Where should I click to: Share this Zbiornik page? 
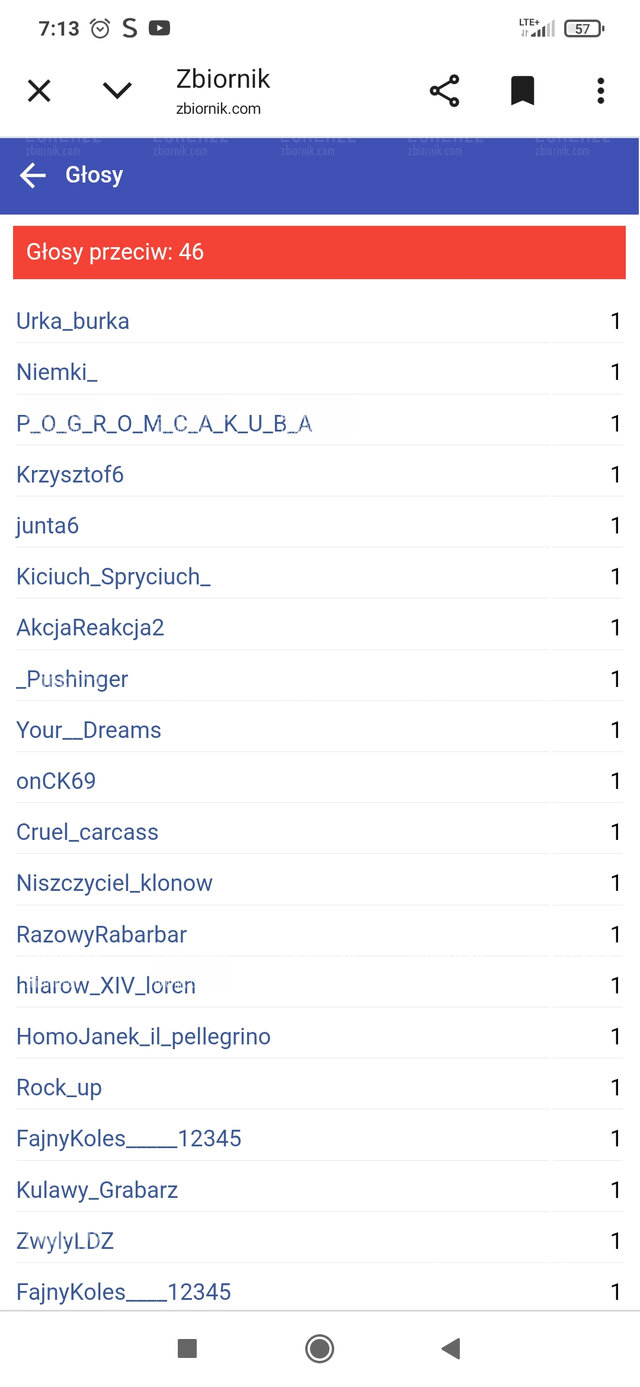444,91
